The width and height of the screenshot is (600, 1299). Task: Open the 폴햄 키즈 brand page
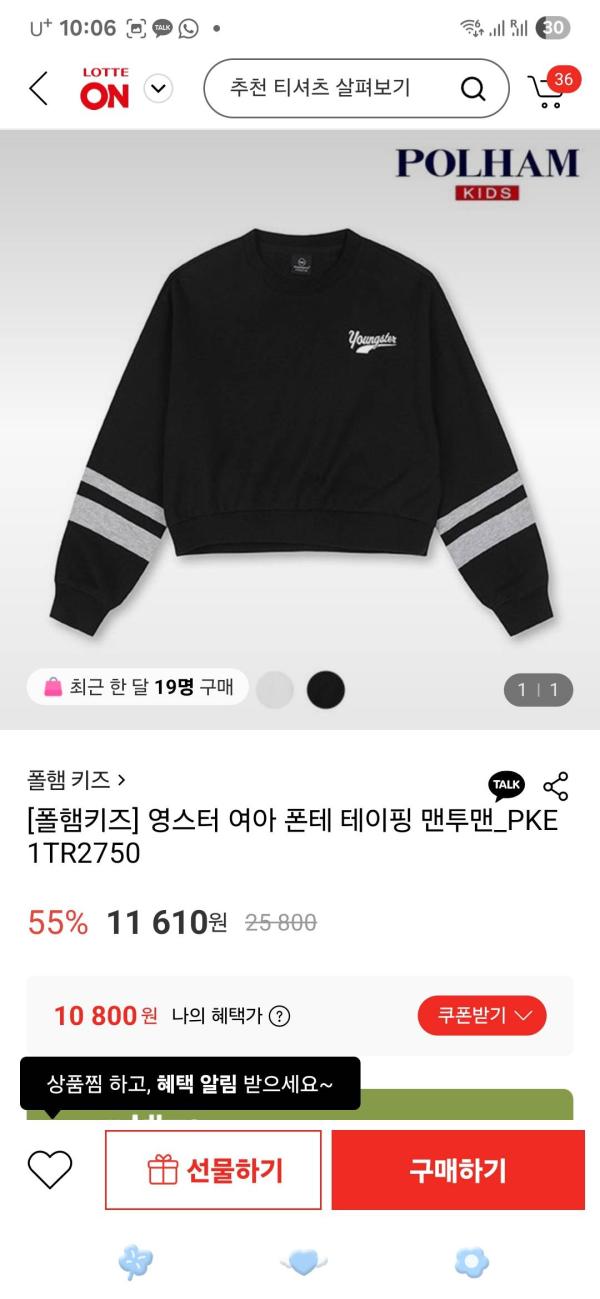[x=76, y=778]
